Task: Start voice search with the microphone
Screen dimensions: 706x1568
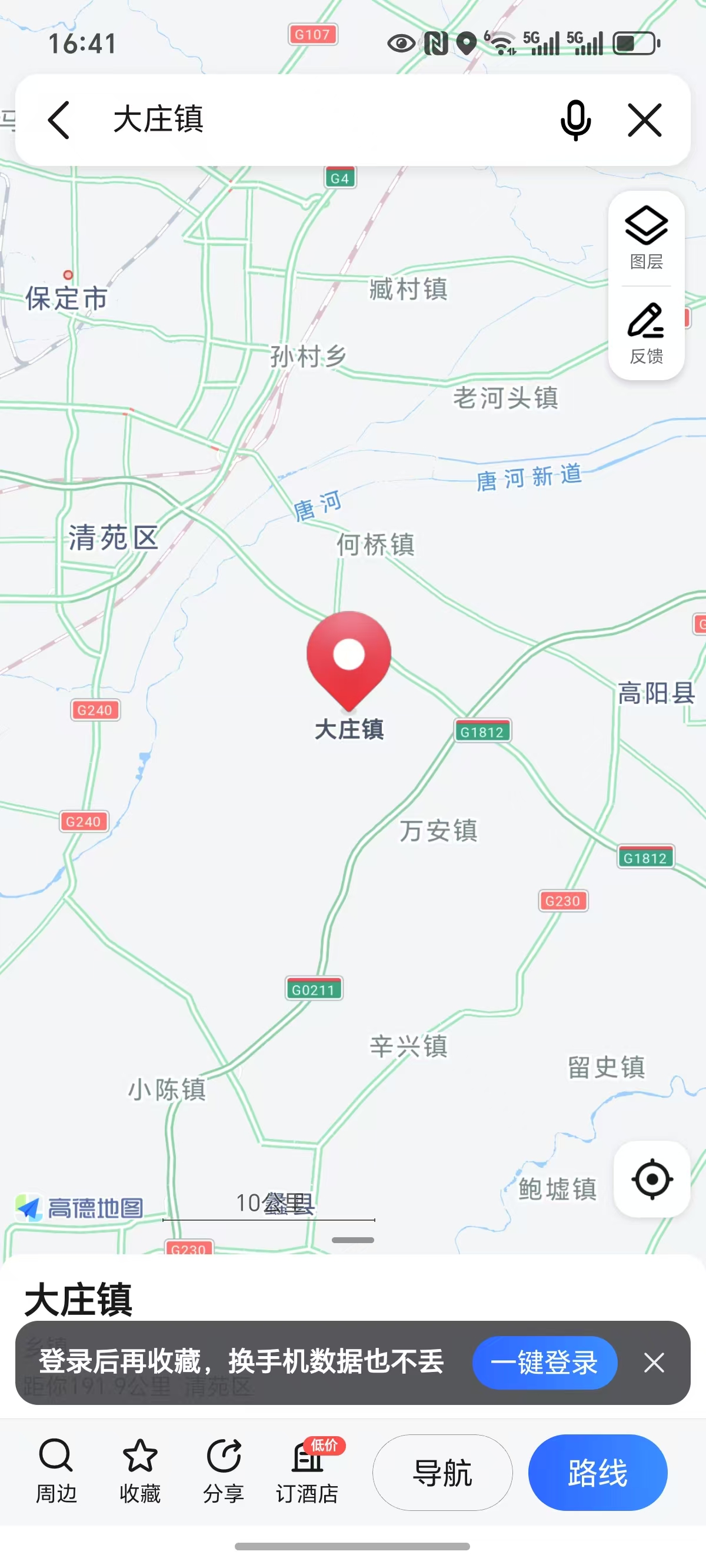Action: coord(575,120)
